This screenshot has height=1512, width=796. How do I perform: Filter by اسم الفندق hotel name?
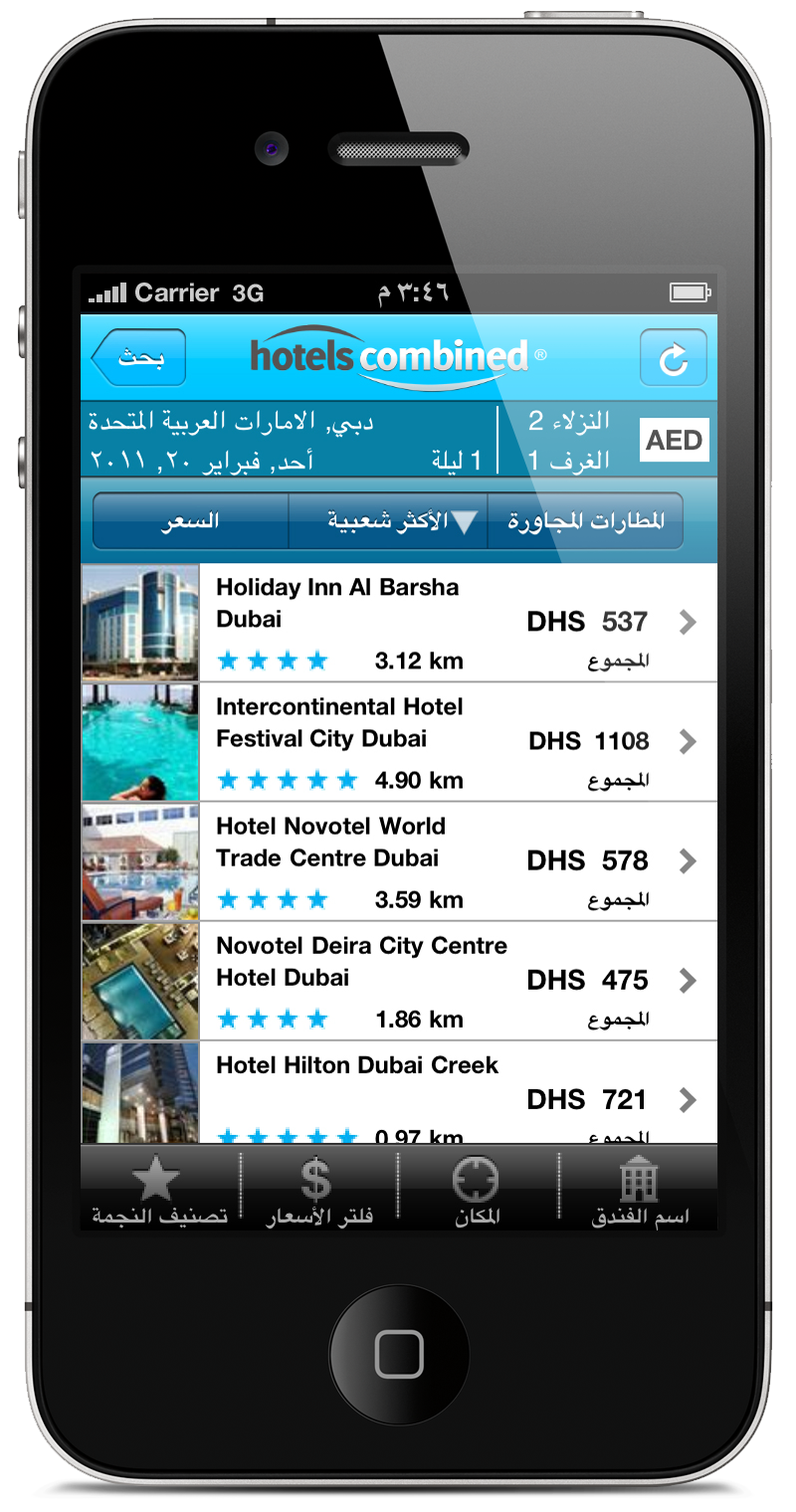638,1189
